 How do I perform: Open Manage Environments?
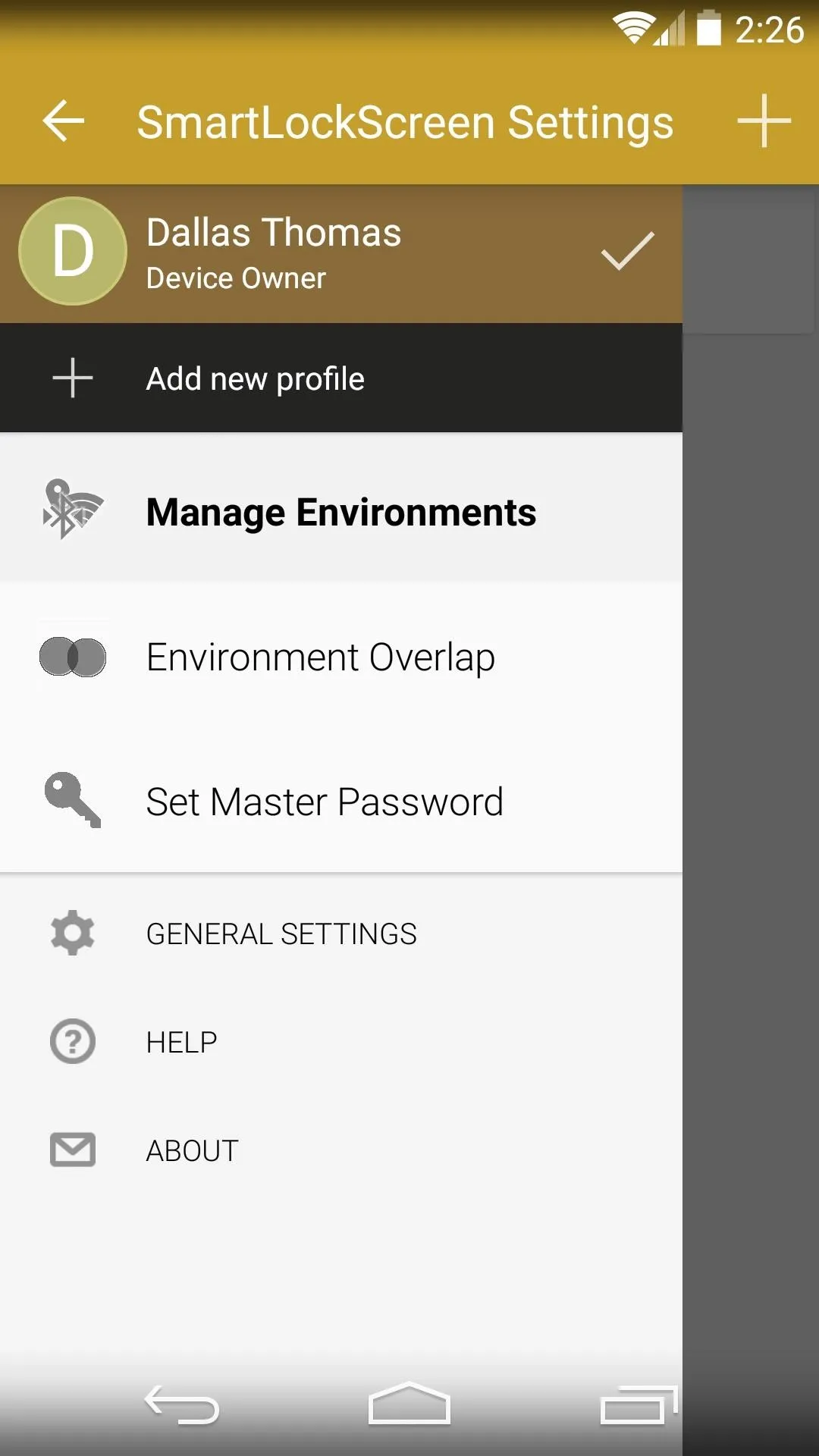pyautogui.click(x=341, y=510)
